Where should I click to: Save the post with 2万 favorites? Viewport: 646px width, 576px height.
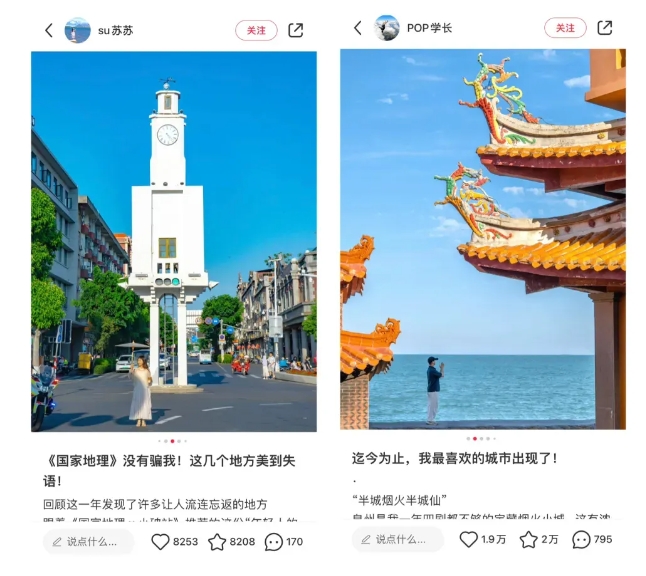click(x=529, y=539)
